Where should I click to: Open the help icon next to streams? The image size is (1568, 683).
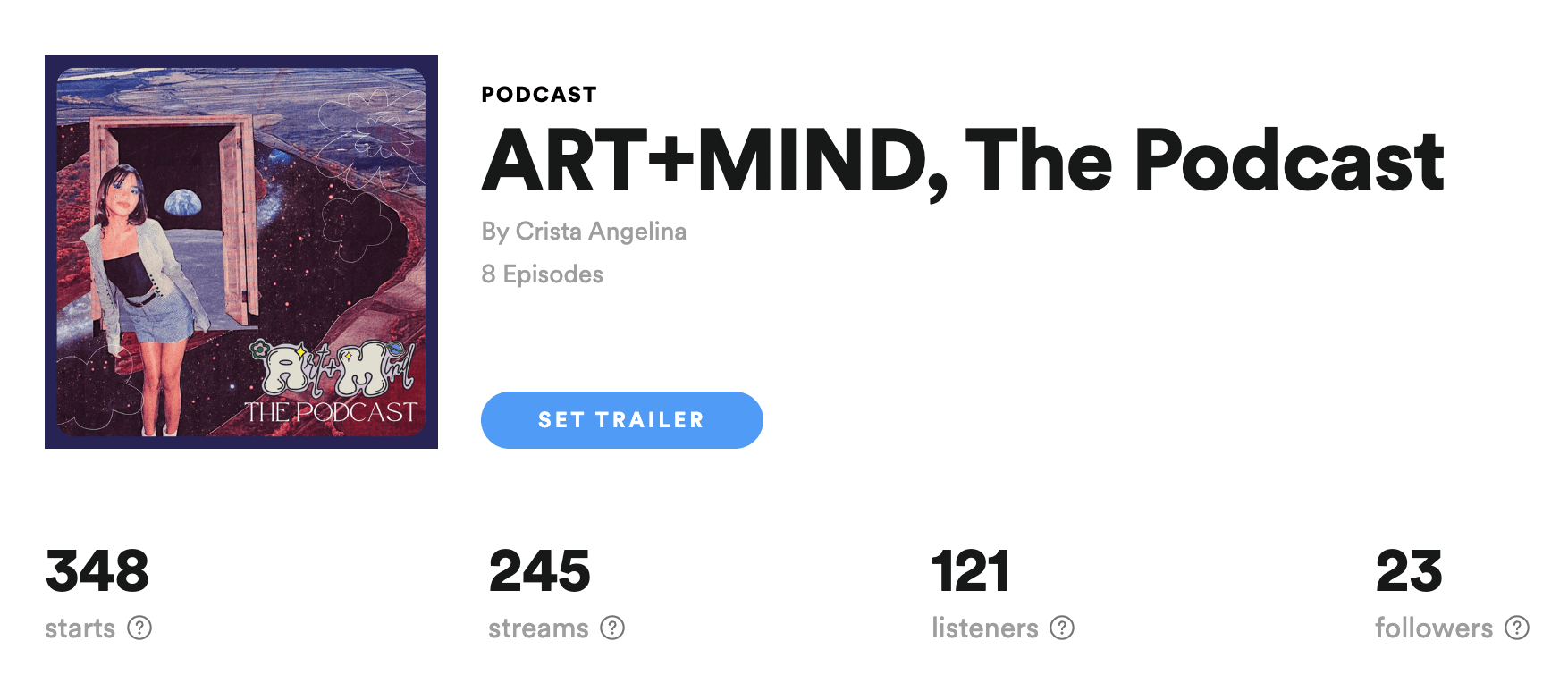[x=612, y=628]
